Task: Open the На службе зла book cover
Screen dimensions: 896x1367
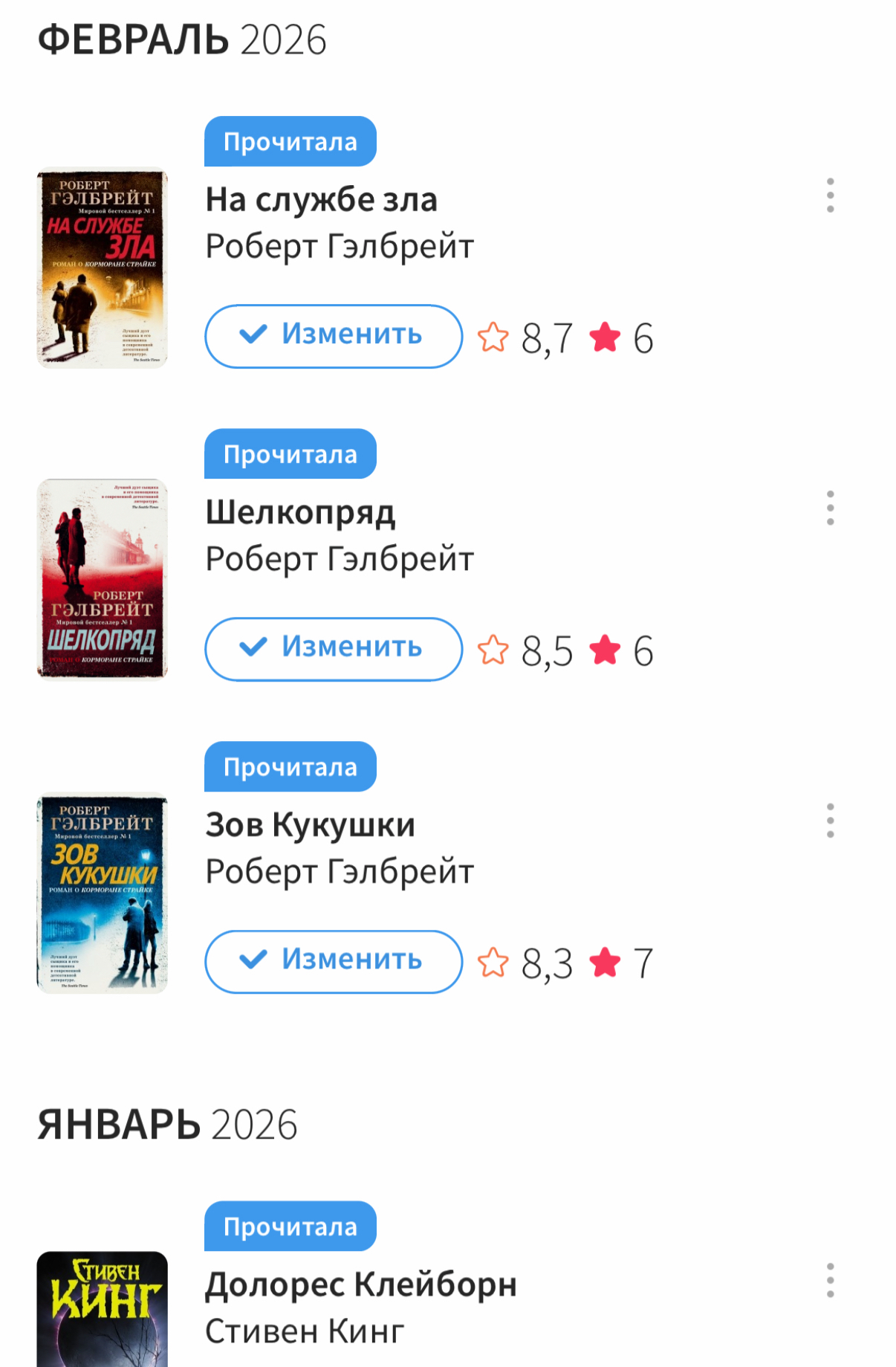Action: pyautogui.click(x=103, y=269)
